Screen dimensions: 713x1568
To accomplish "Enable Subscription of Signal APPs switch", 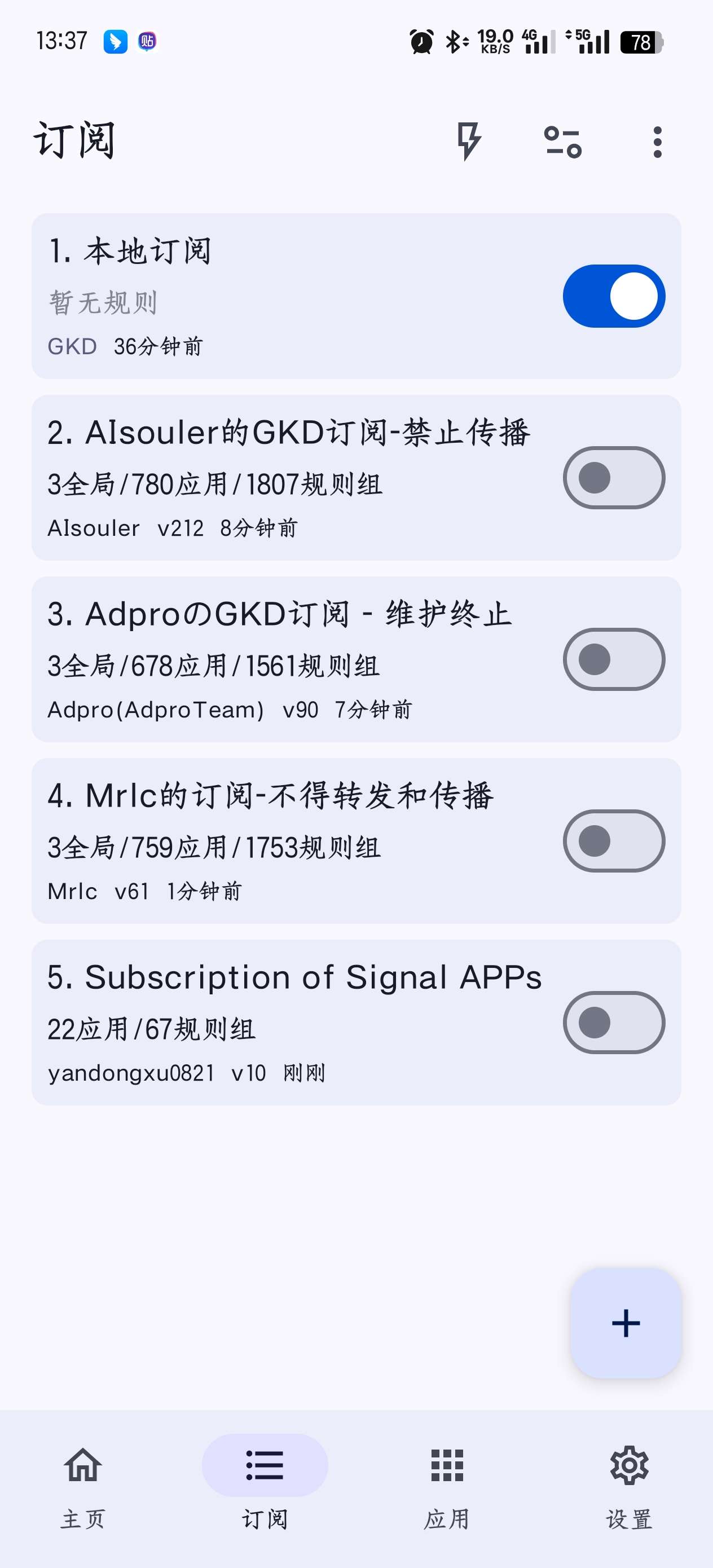I will tap(613, 1023).
